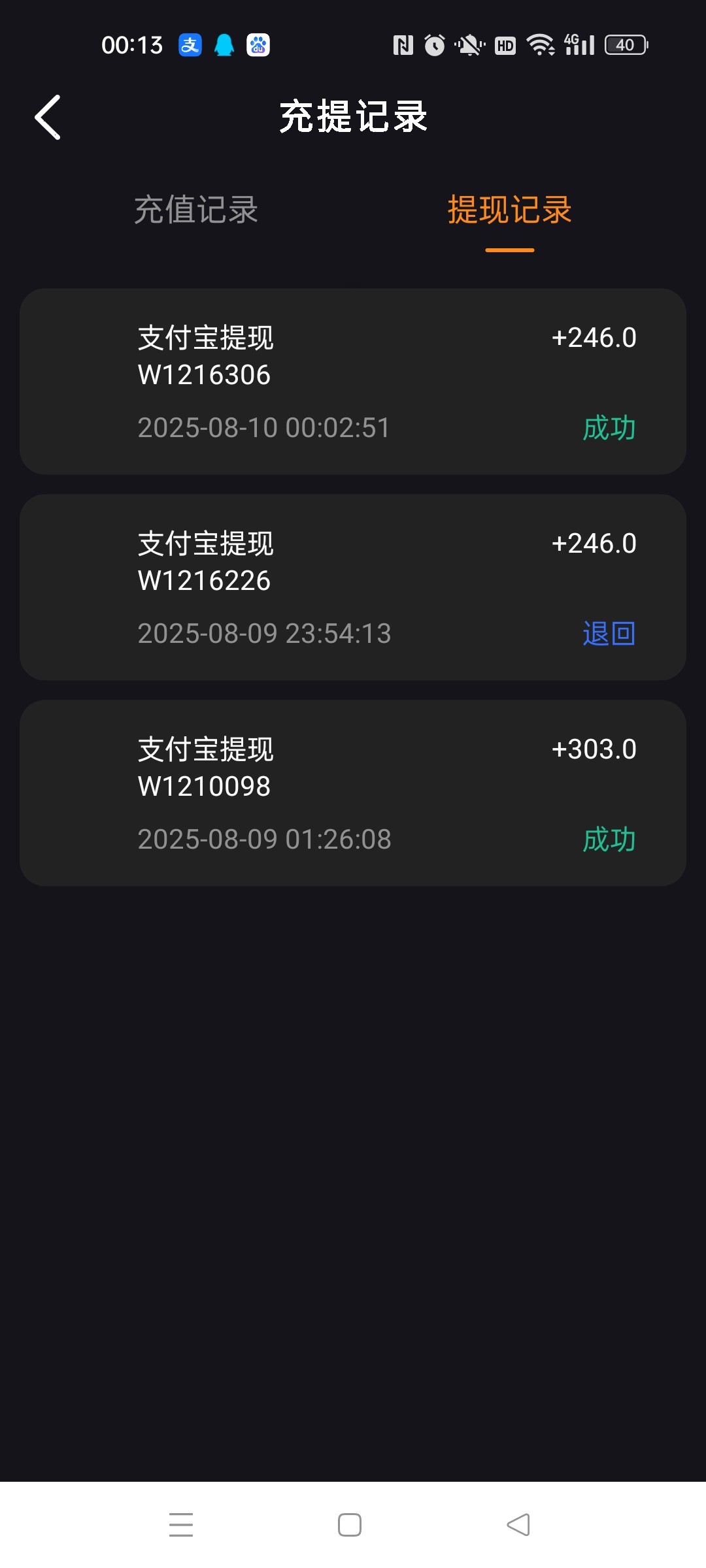Tap the 4G signal icon in status bar
This screenshot has width=706, height=1568.
pos(578,44)
